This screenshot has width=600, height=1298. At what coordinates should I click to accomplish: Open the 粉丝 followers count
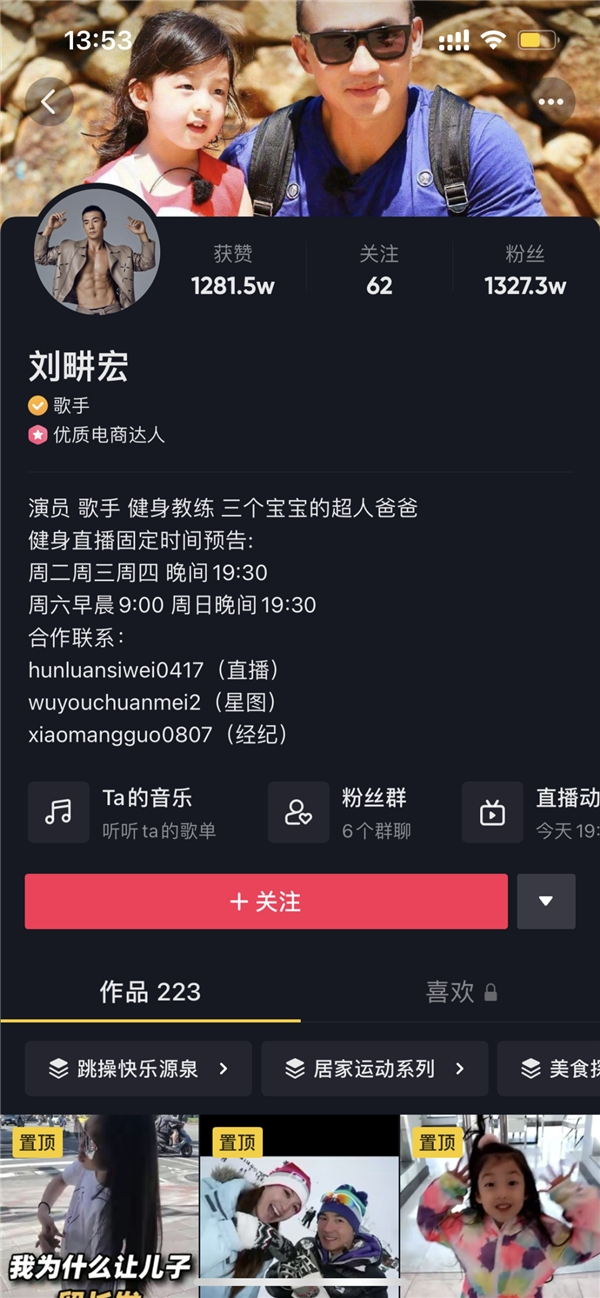click(525, 271)
